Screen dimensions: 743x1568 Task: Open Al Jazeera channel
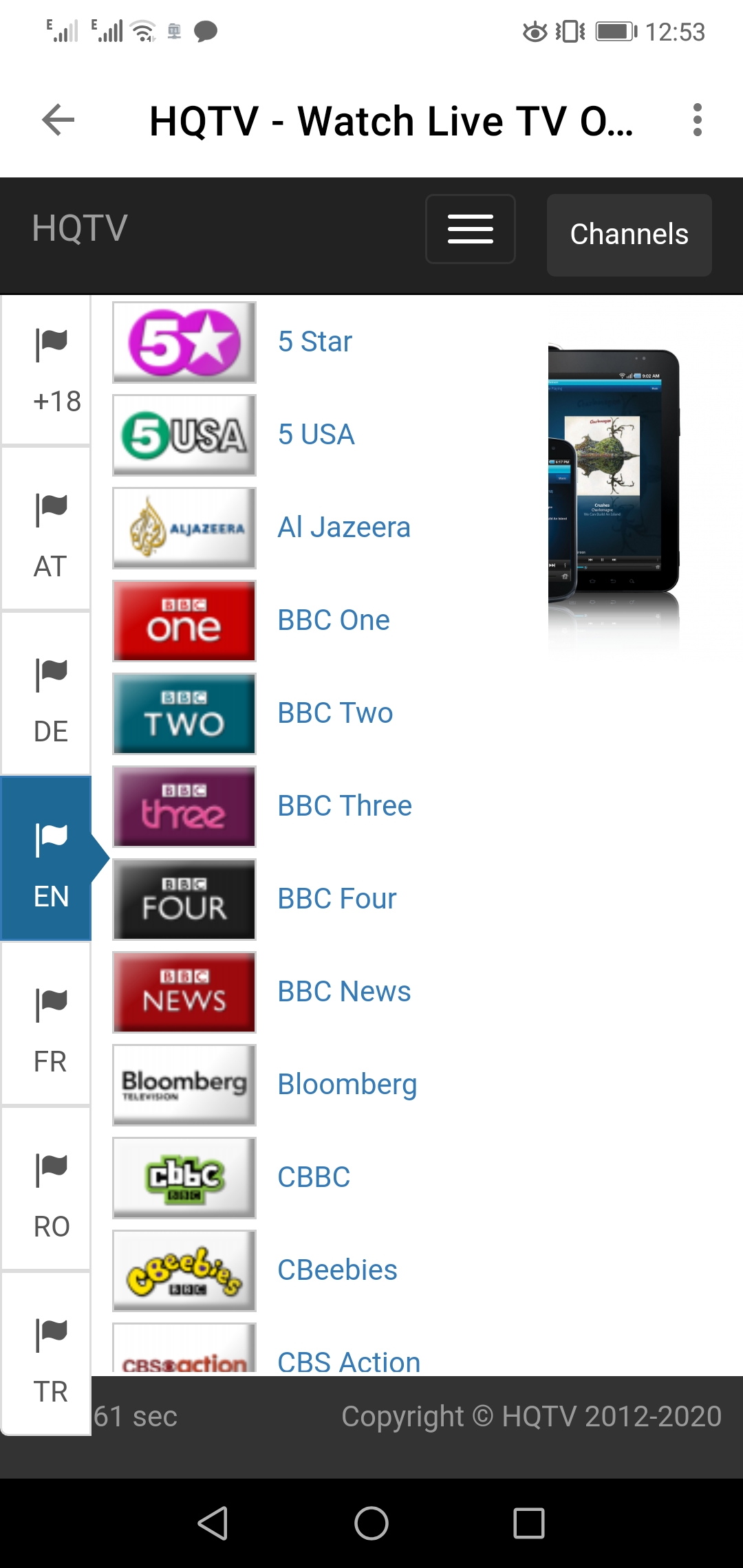343,527
